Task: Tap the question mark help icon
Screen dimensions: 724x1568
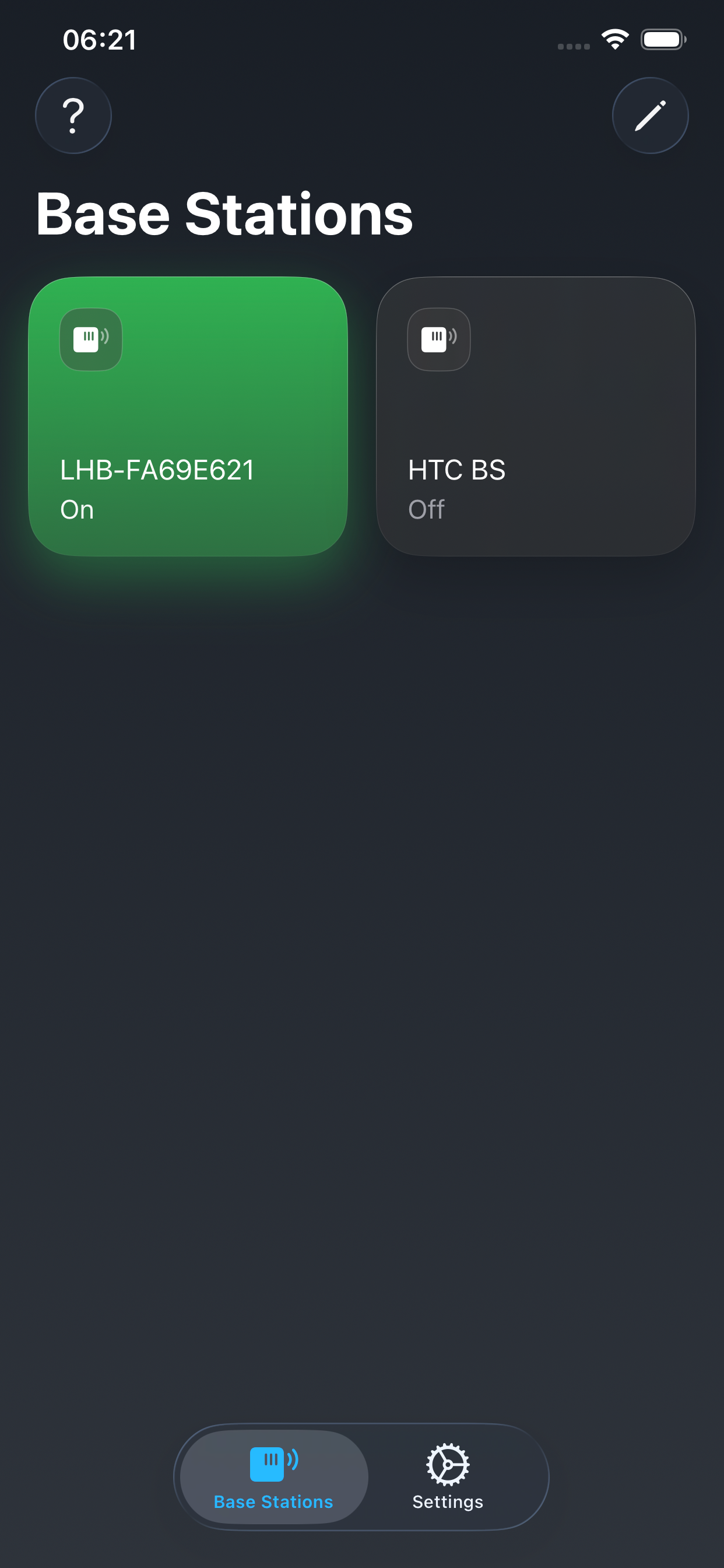Action: tap(73, 116)
